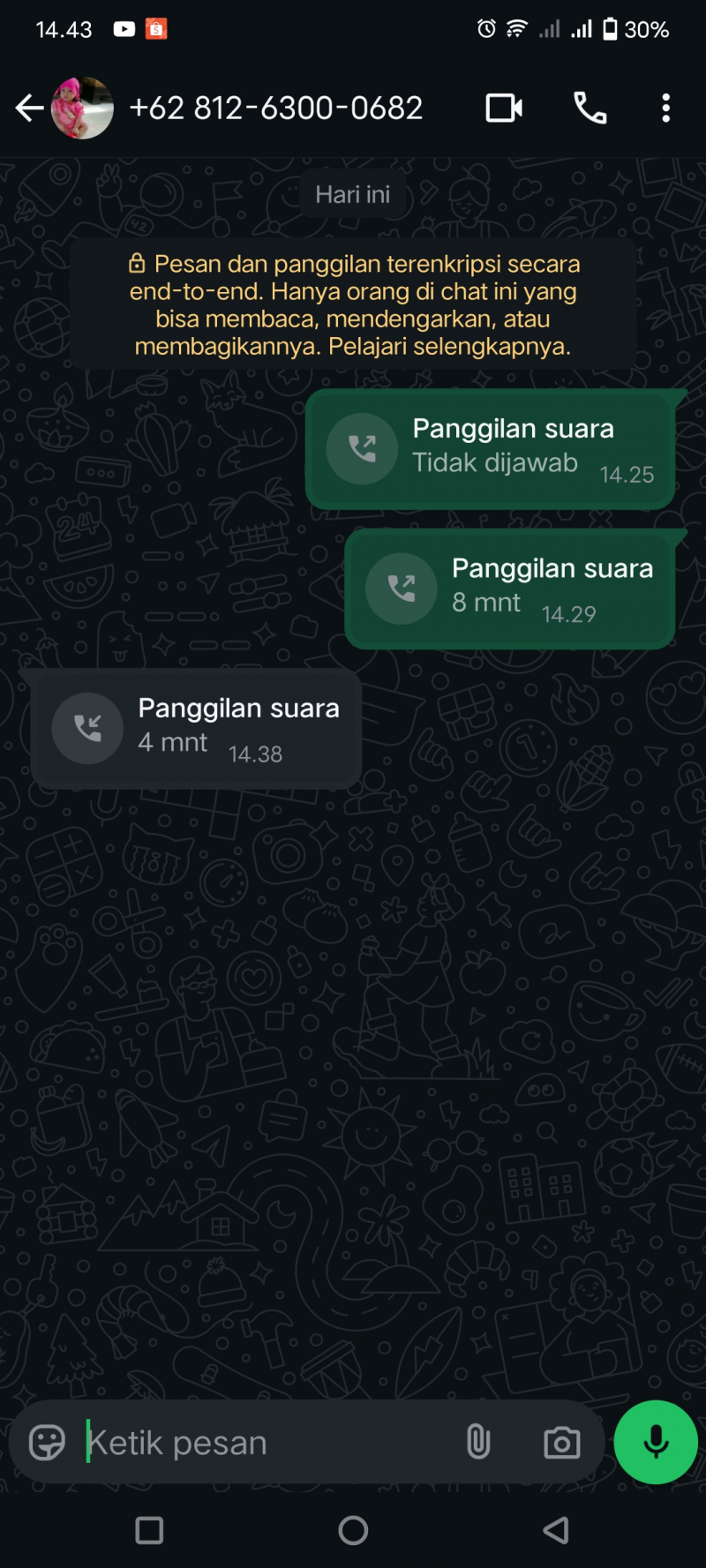Tap the end-to-end encryption notice

point(353,304)
